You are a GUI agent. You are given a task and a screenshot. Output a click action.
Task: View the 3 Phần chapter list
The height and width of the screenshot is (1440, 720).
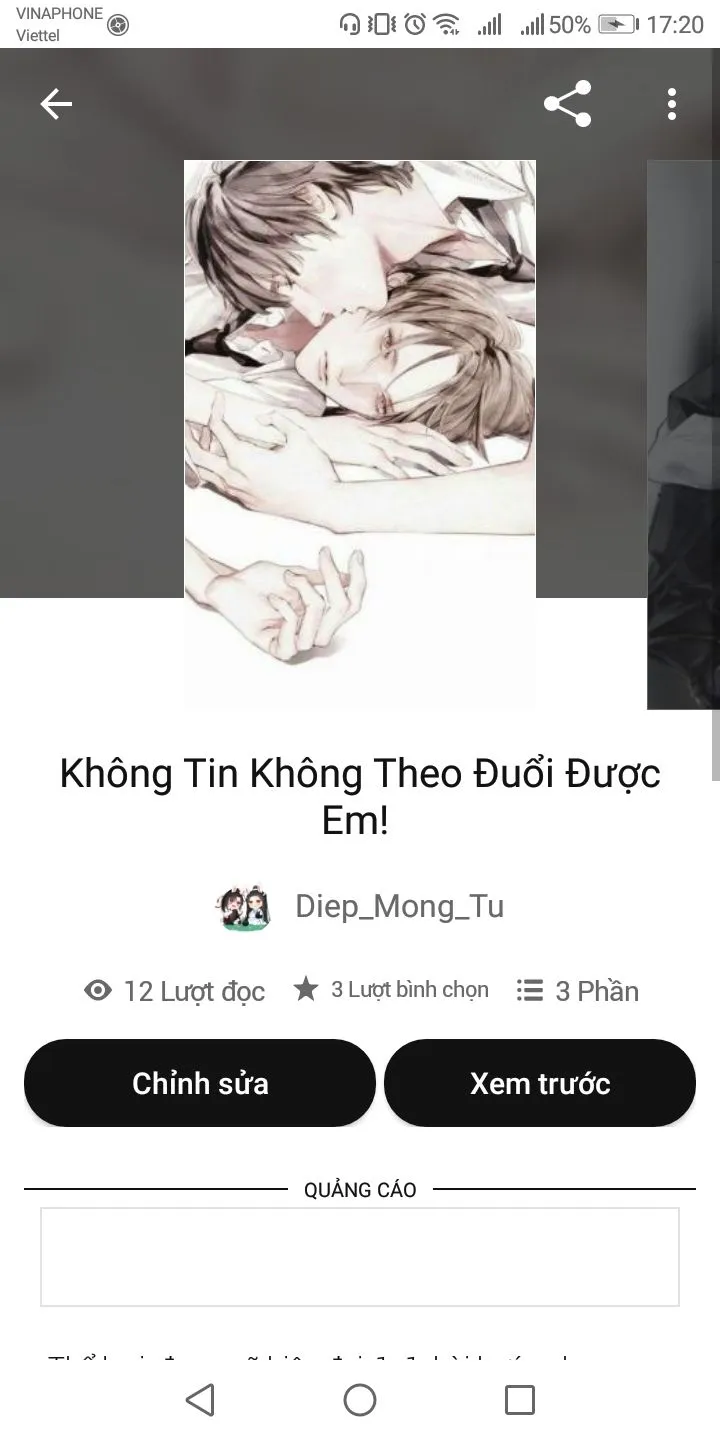pyautogui.click(x=578, y=991)
